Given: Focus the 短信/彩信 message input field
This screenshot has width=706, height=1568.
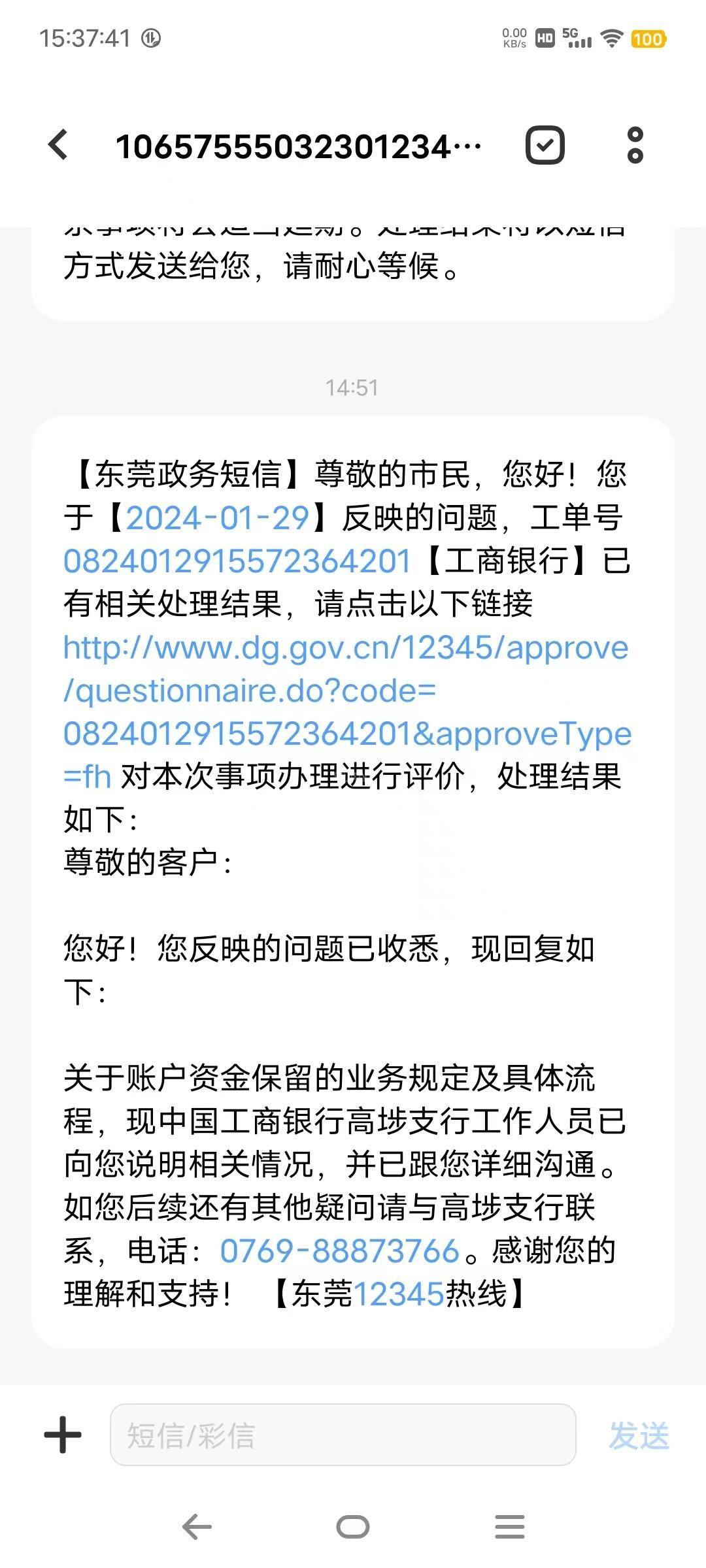Looking at the screenshot, I should (343, 1435).
